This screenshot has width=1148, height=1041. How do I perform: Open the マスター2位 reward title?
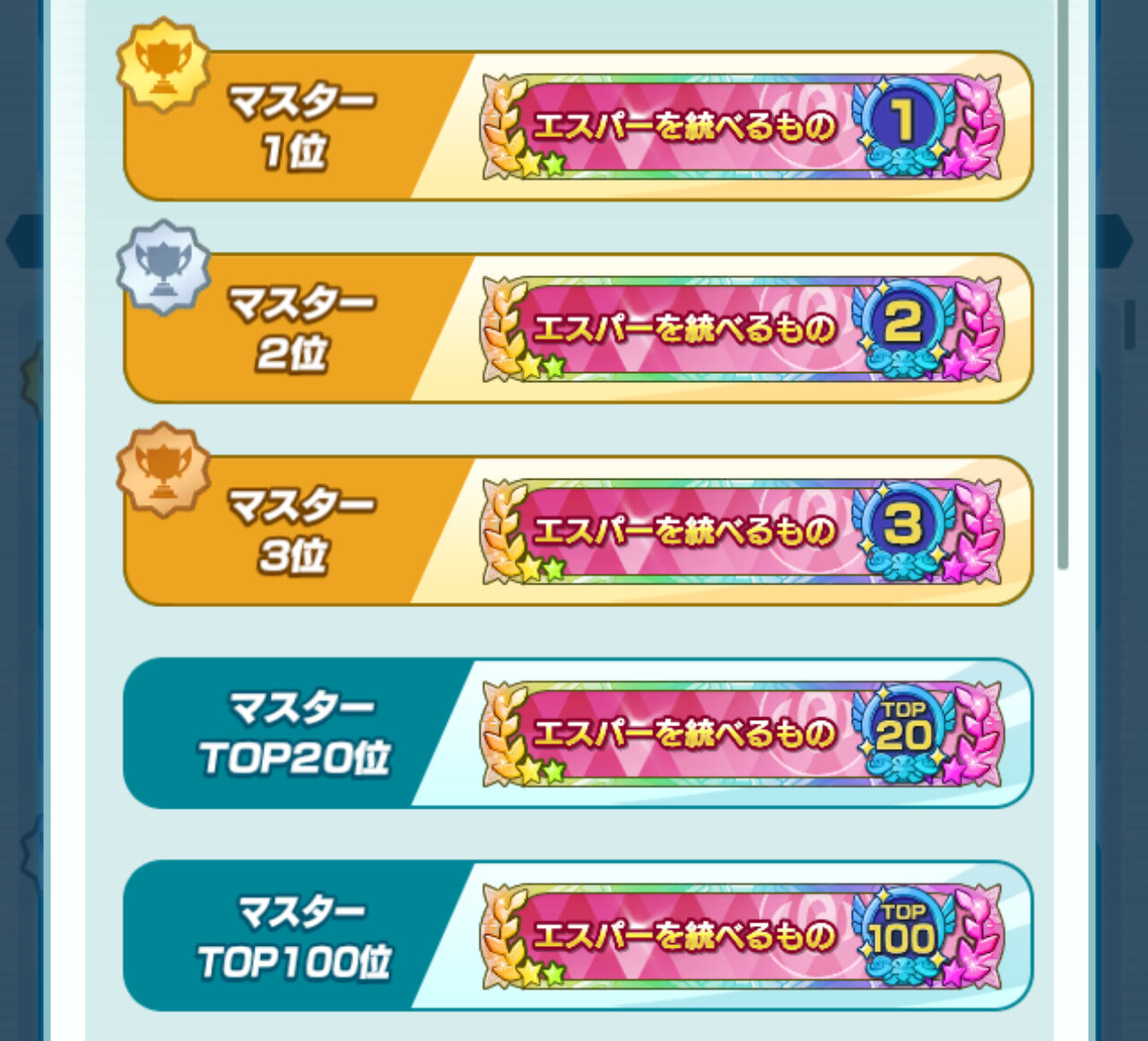pos(743,329)
